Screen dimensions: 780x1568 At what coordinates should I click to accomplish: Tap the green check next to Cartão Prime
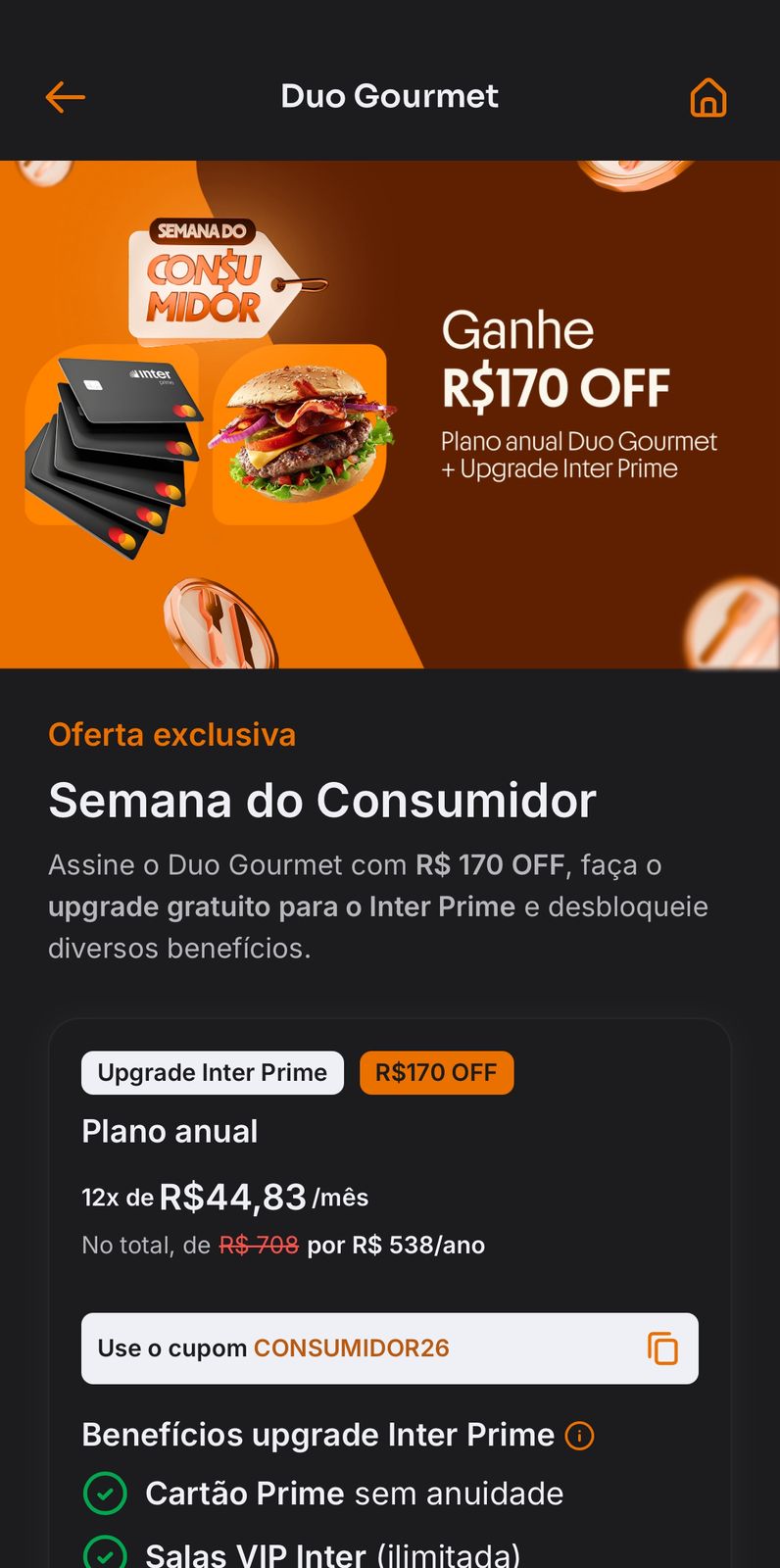106,1494
